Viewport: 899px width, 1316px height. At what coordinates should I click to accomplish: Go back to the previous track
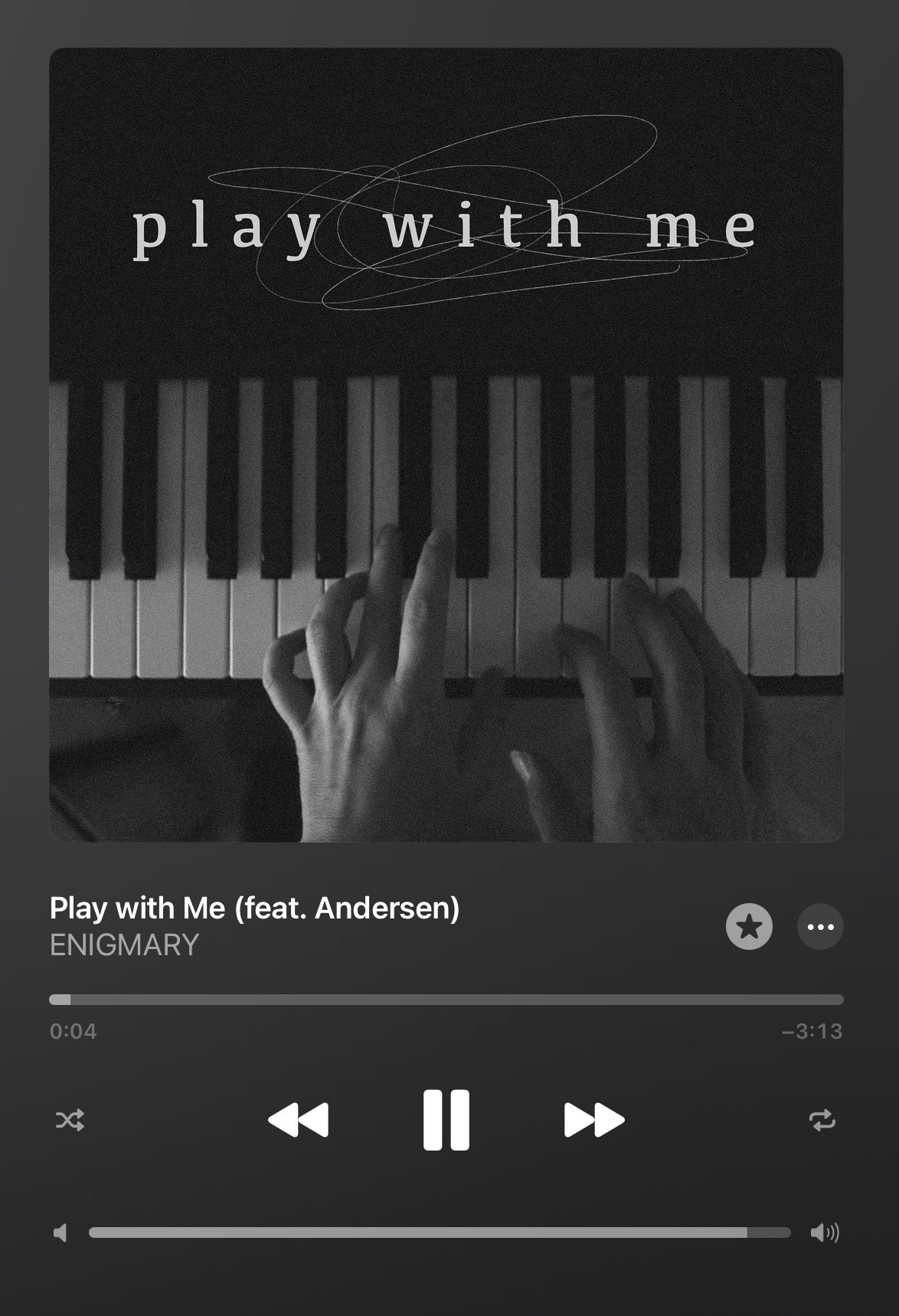(x=299, y=1120)
